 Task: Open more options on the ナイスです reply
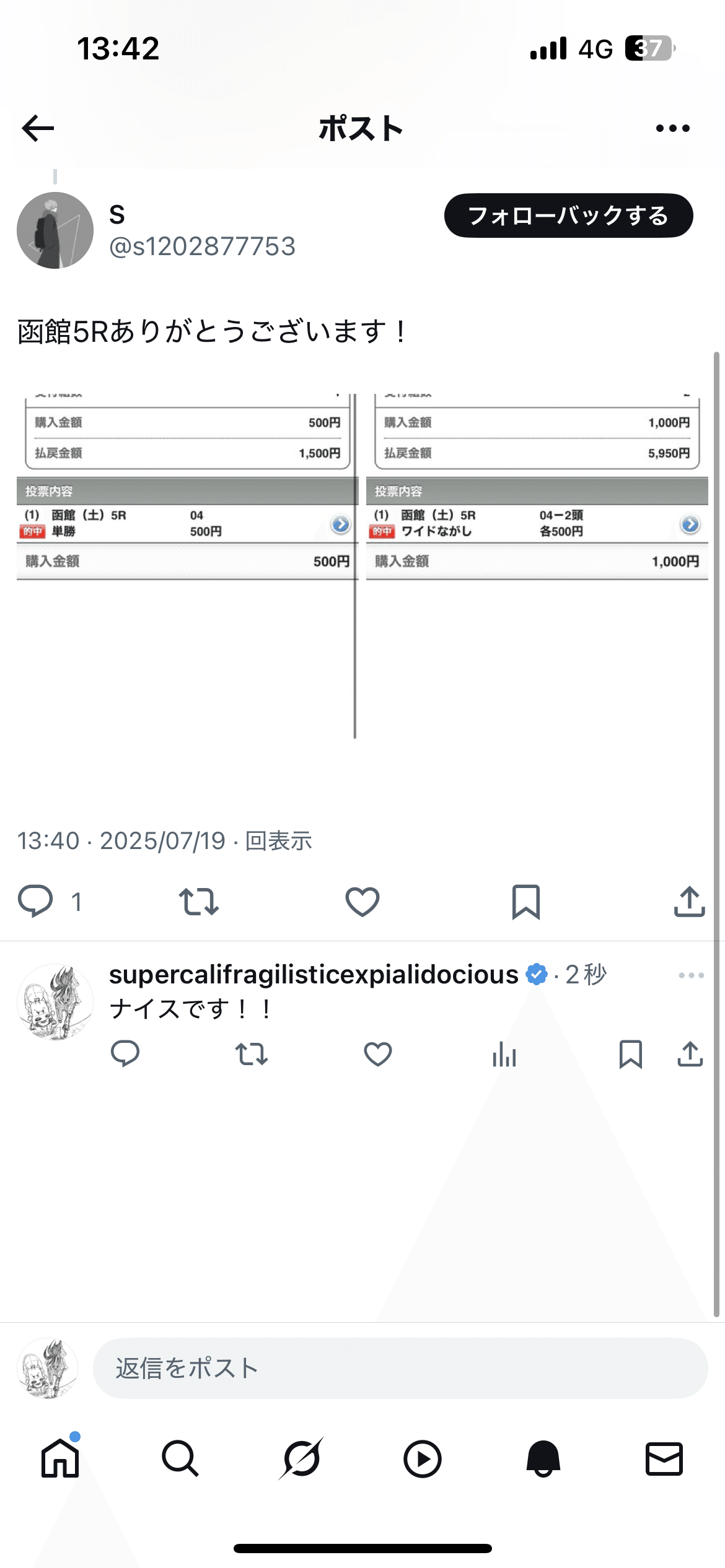click(691, 975)
